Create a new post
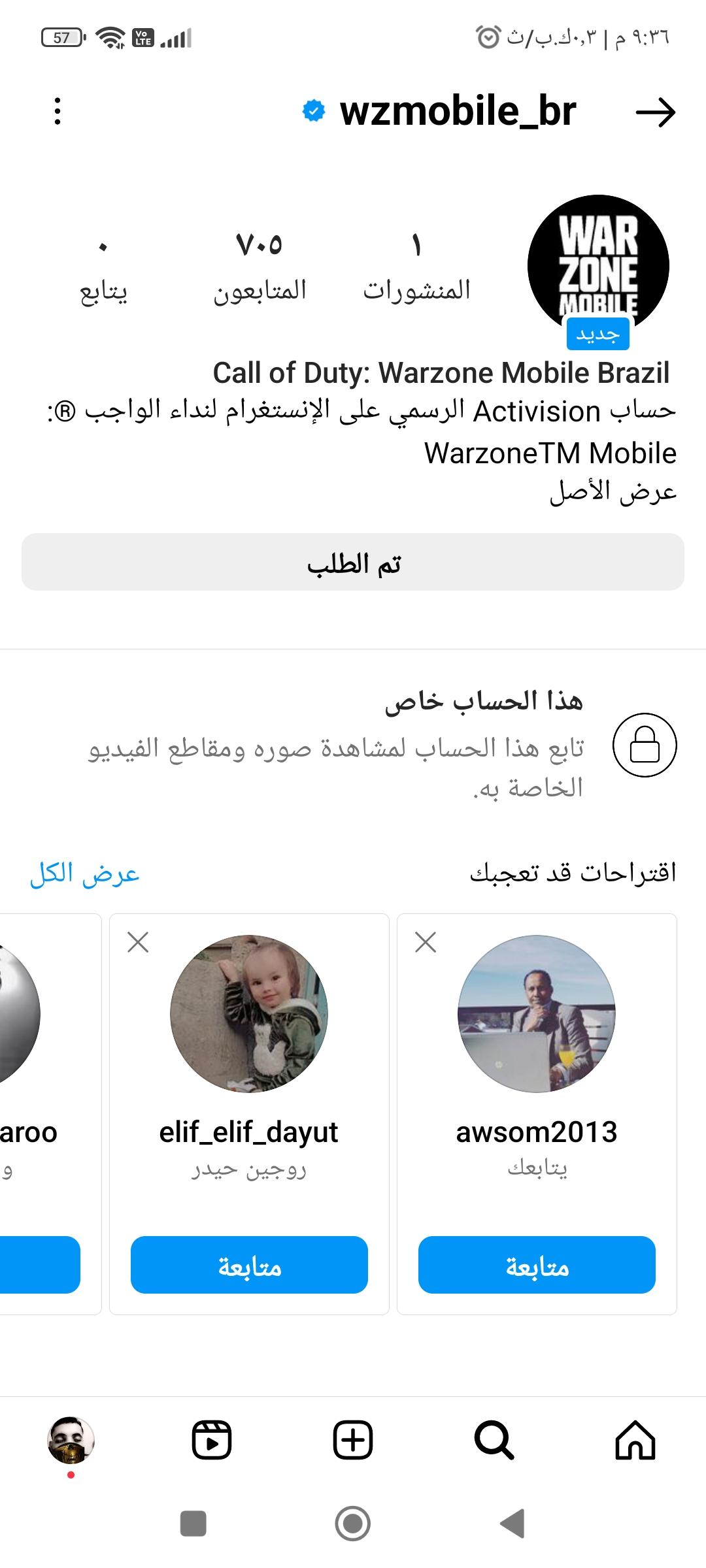 [x=353, y=1441]
